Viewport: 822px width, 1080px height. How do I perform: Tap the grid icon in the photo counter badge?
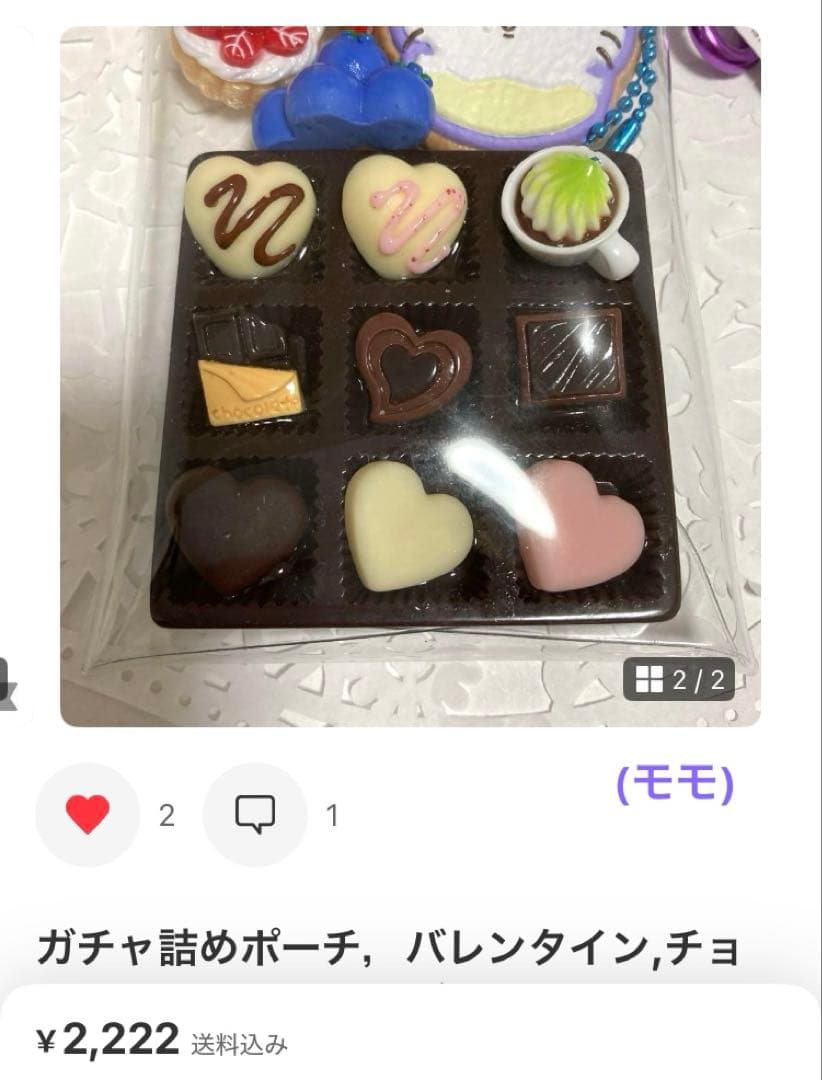tap(651, 677)
